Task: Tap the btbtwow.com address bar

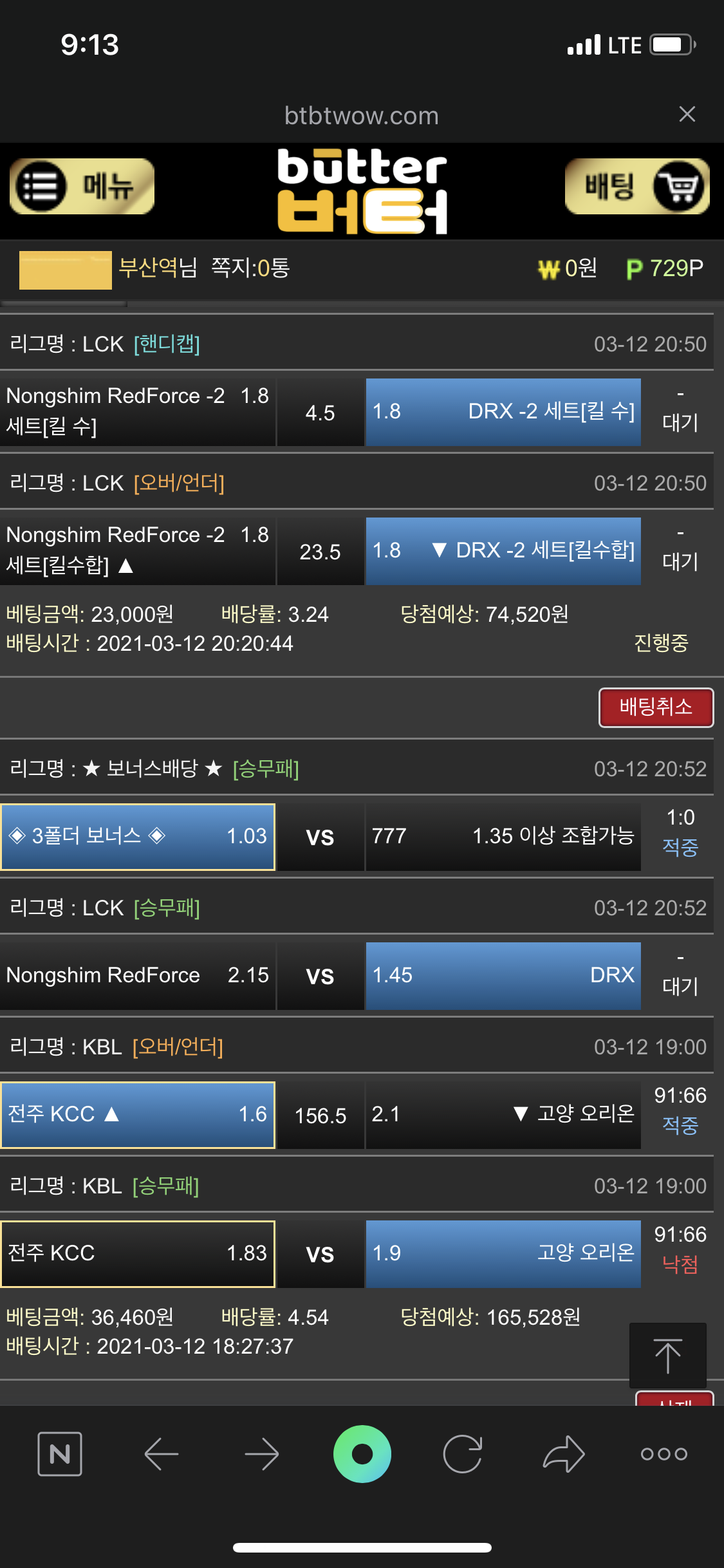Action: 361,116
